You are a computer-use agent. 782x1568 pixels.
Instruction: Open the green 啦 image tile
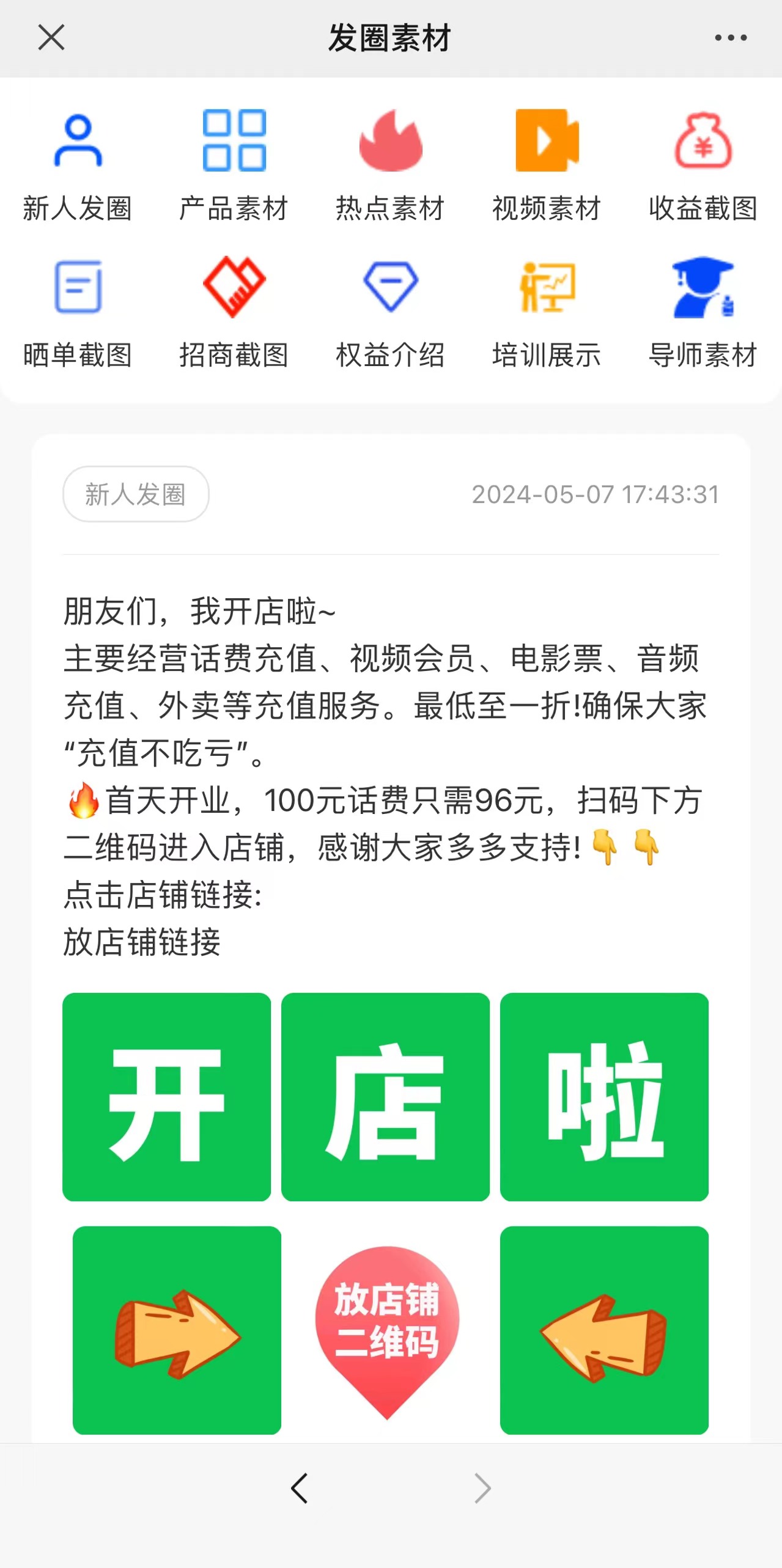pos(604,1097)
